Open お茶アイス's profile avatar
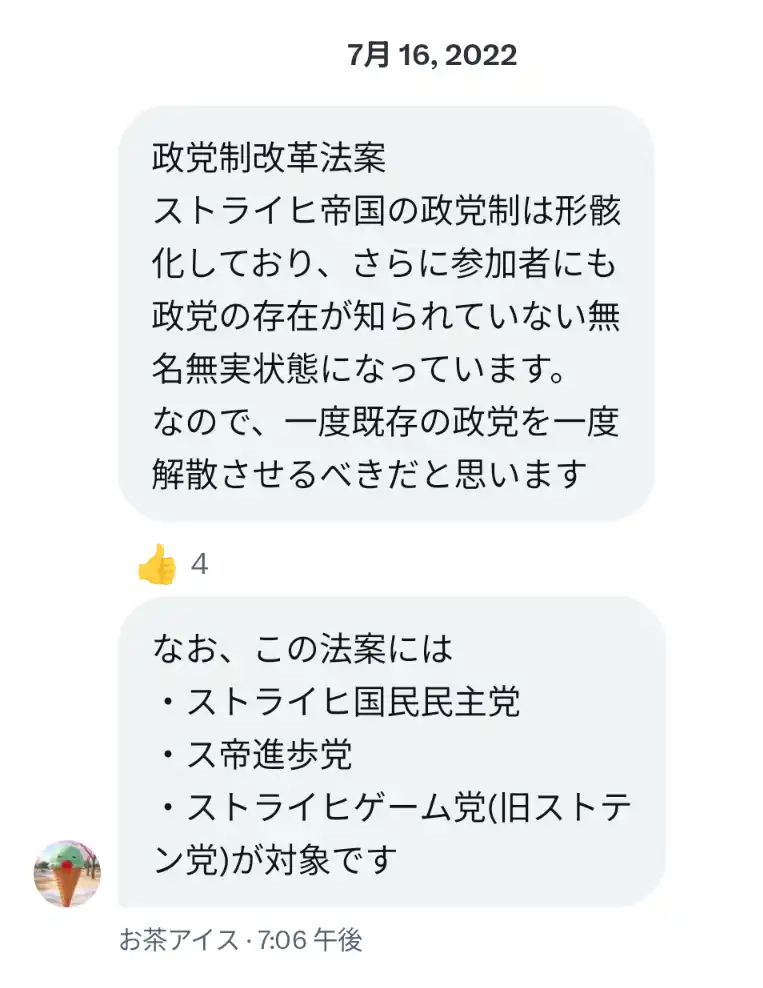Screen dimensions: 763x988 pos(67,873)
